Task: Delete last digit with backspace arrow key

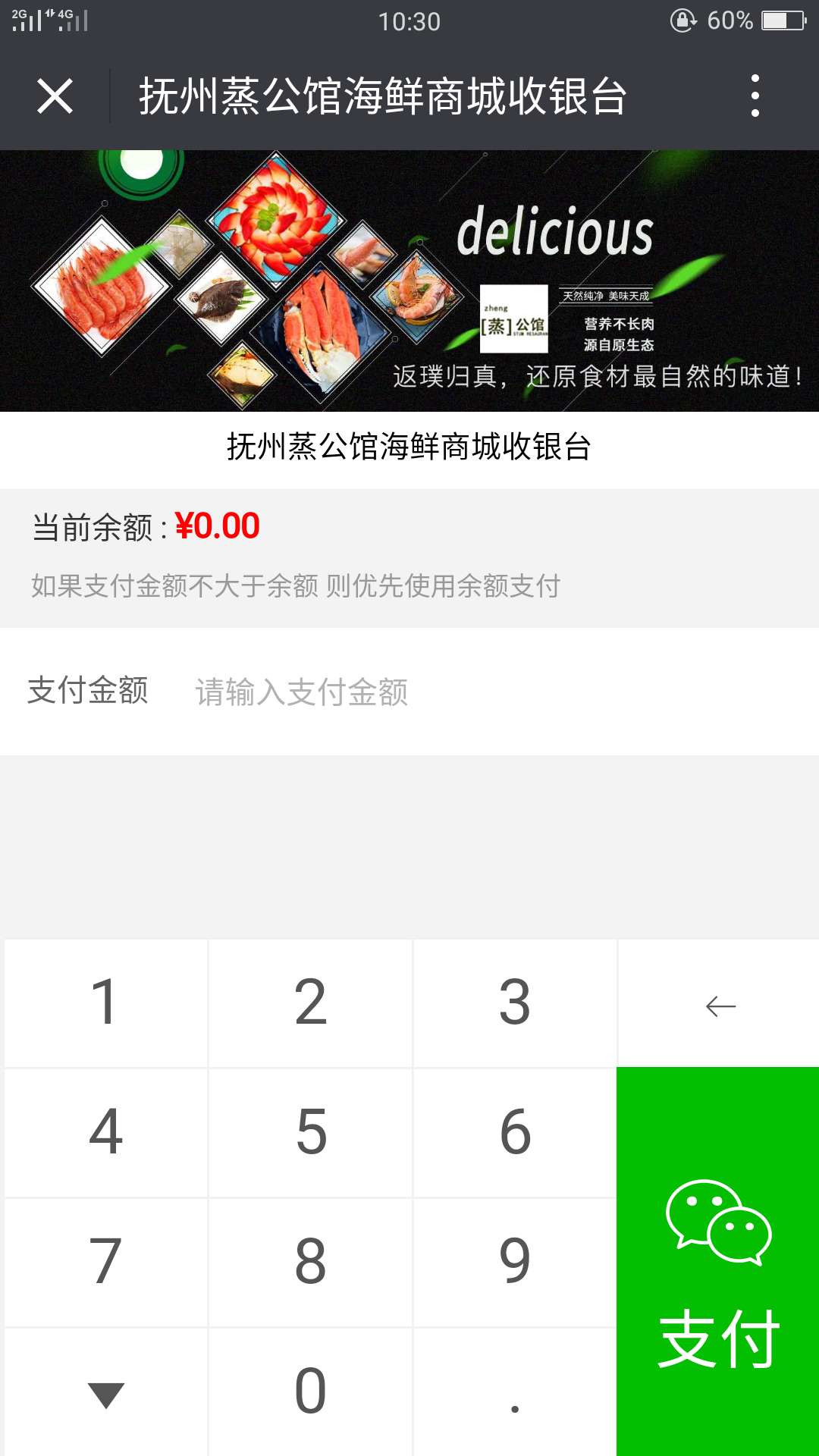Action: (x=719, y=1005)
